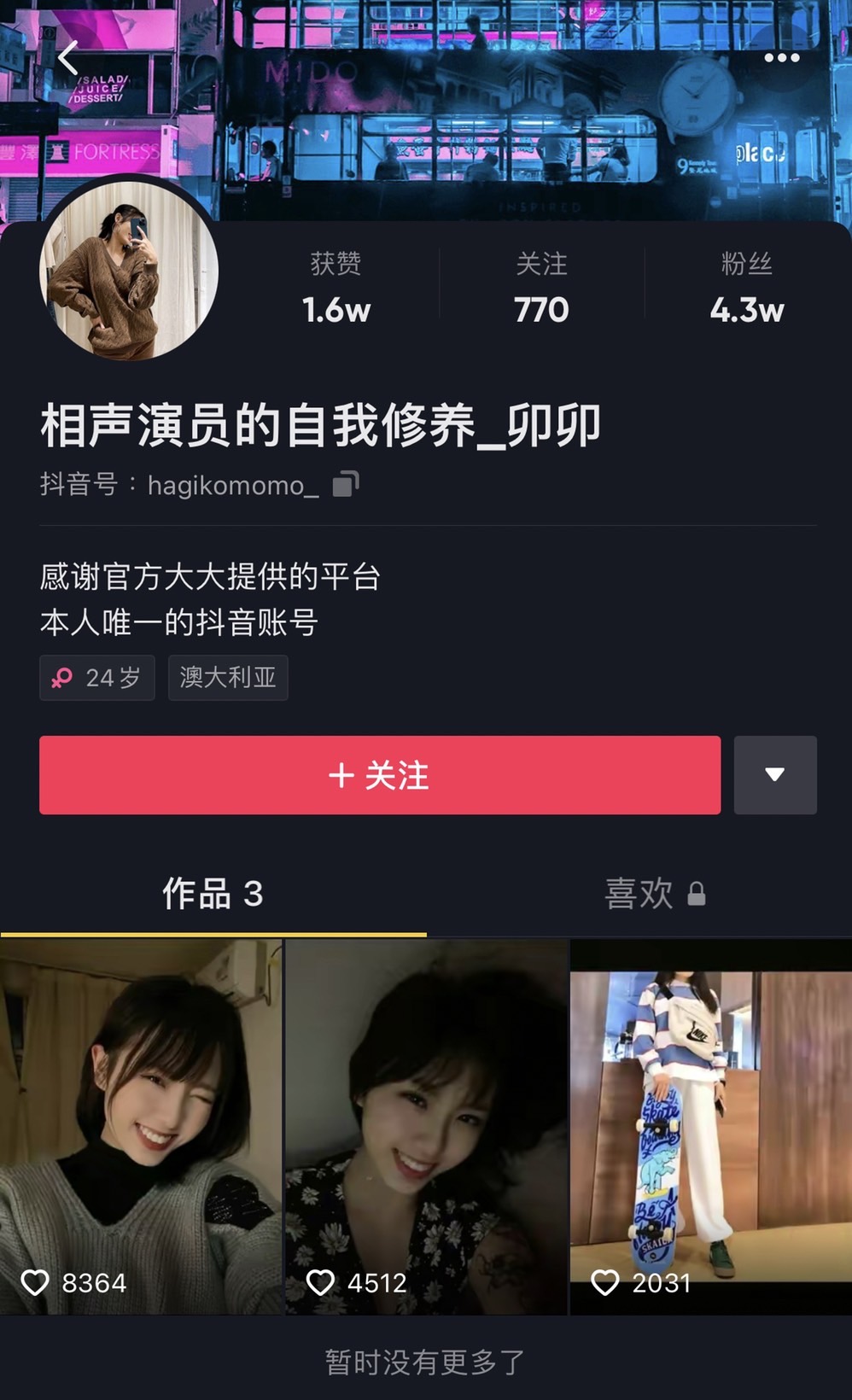Open the video with 4512 likes
The width and height of the screenshot is (852, 1400).
pos(426,1127)
